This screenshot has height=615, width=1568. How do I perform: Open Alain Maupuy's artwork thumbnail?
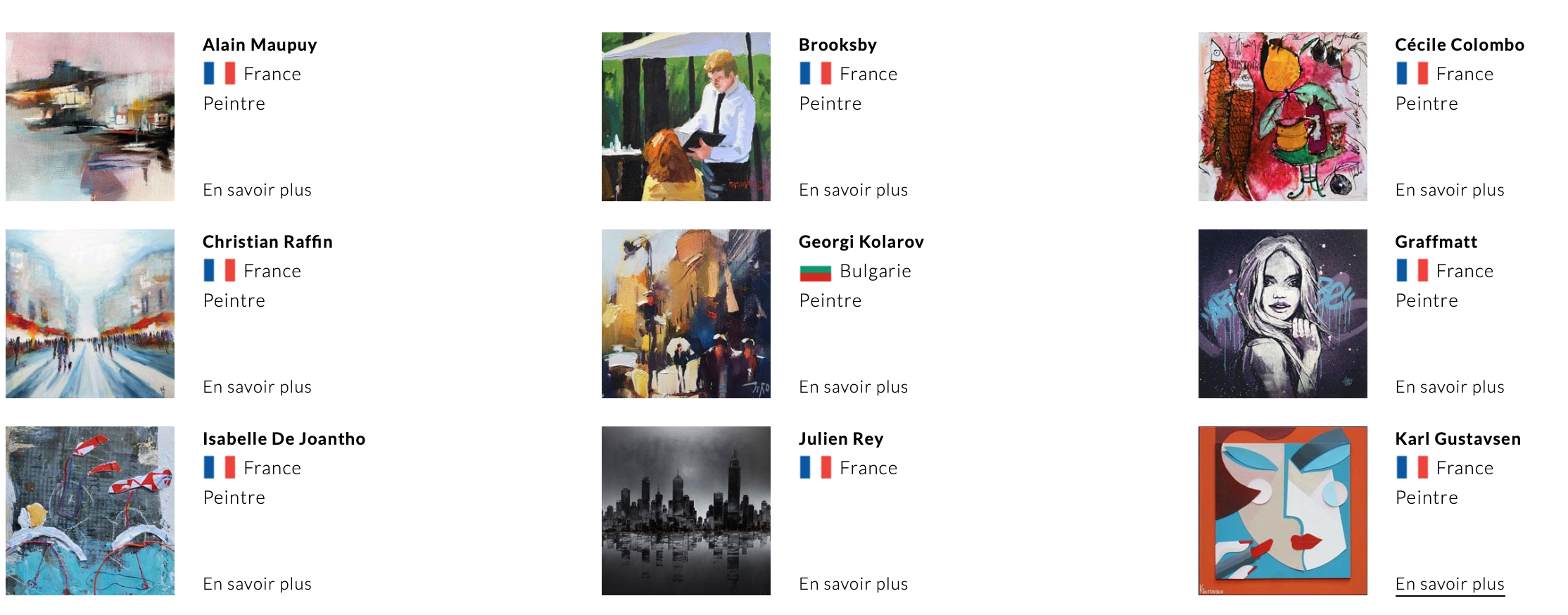pos(90,117)
